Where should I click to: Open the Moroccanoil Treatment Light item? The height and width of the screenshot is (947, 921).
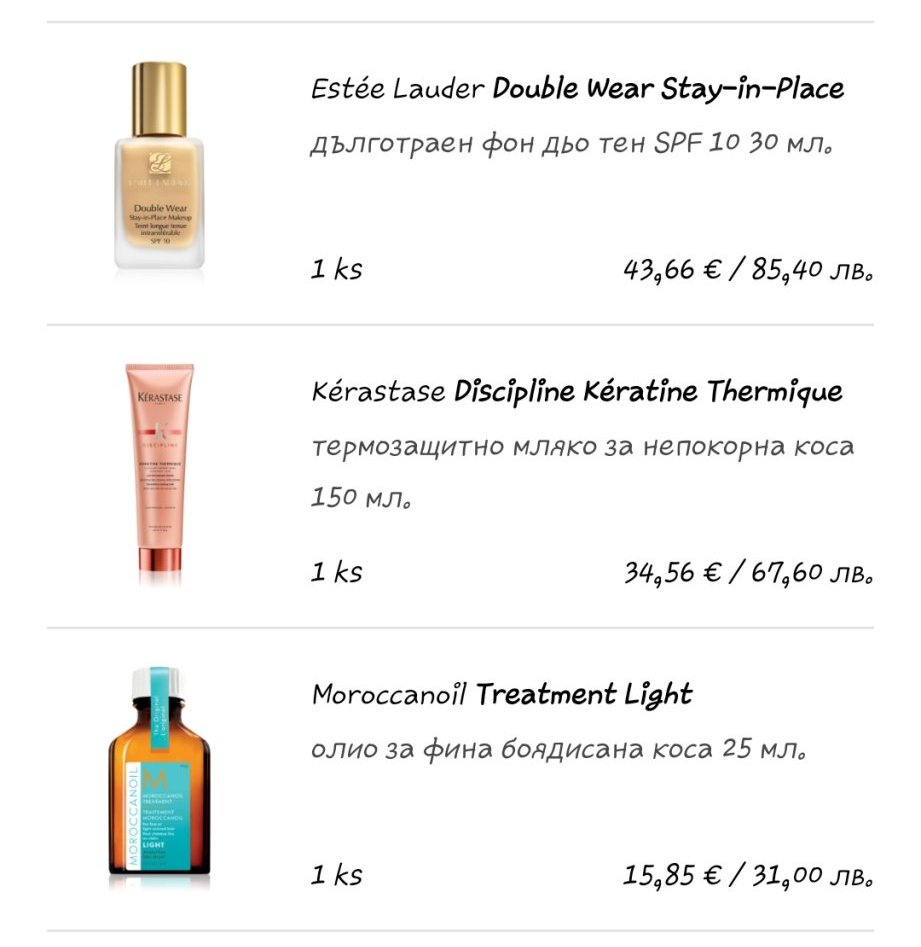[x=502, y=694]
